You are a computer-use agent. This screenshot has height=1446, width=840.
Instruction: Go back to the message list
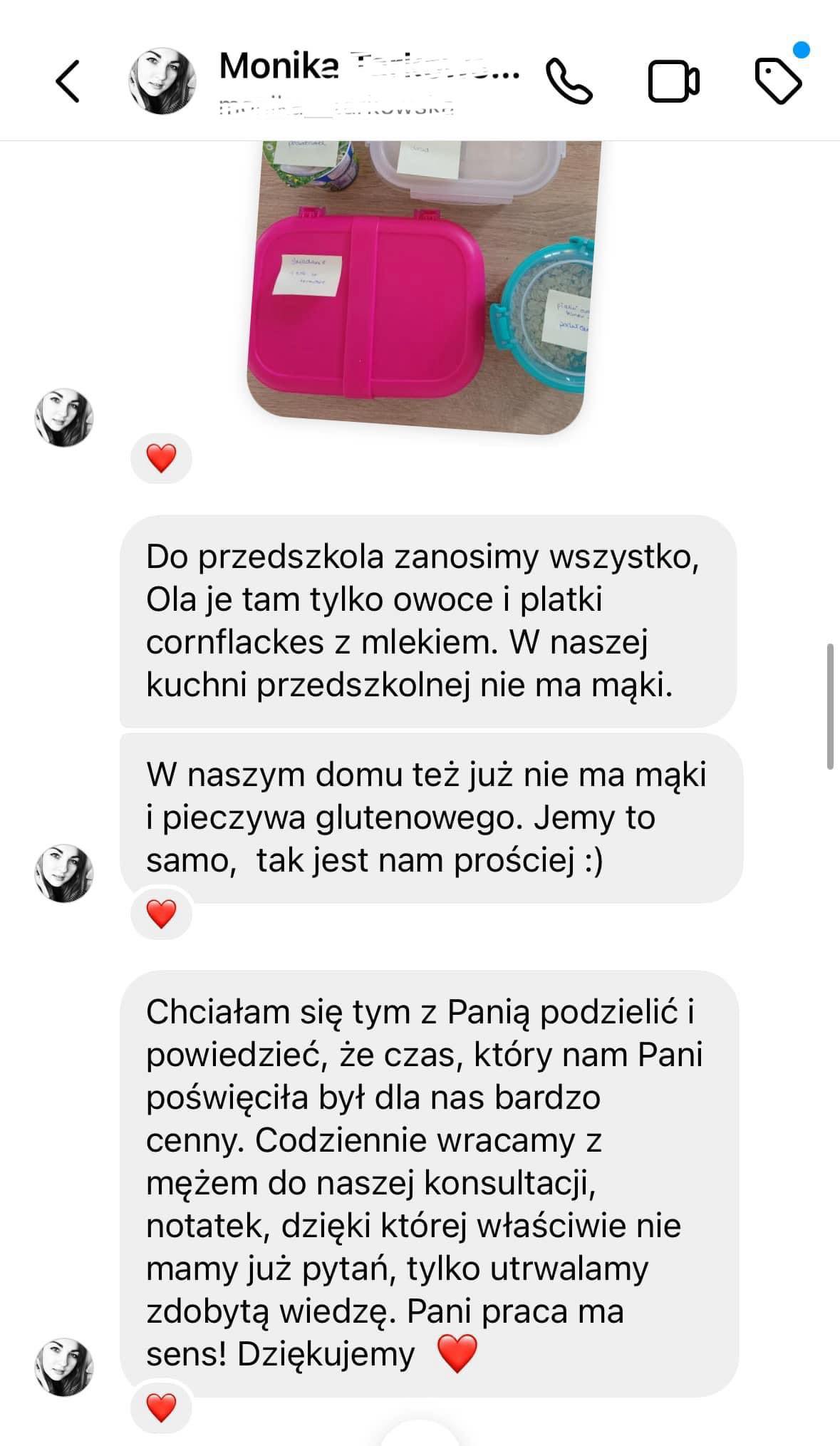point(68,81)
